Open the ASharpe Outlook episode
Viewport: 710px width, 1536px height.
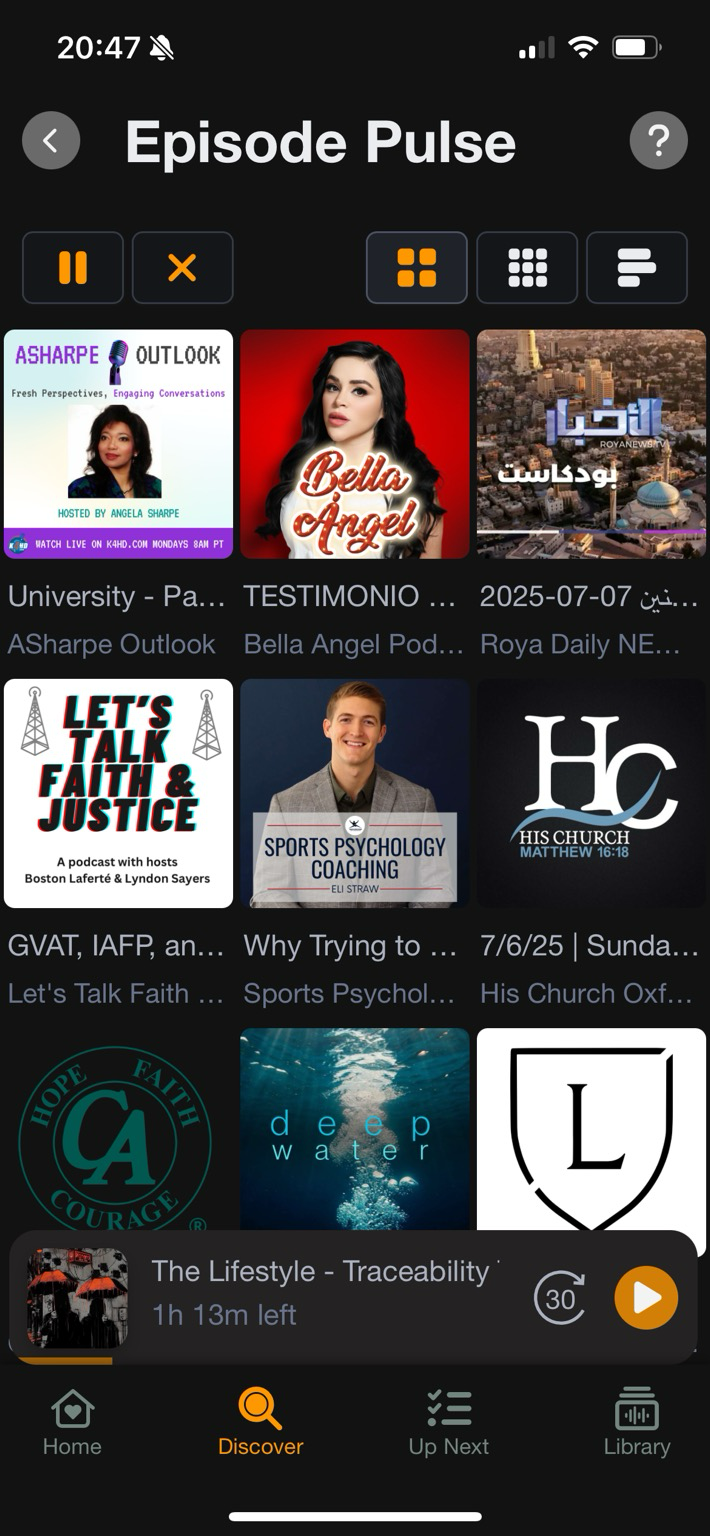119,444
